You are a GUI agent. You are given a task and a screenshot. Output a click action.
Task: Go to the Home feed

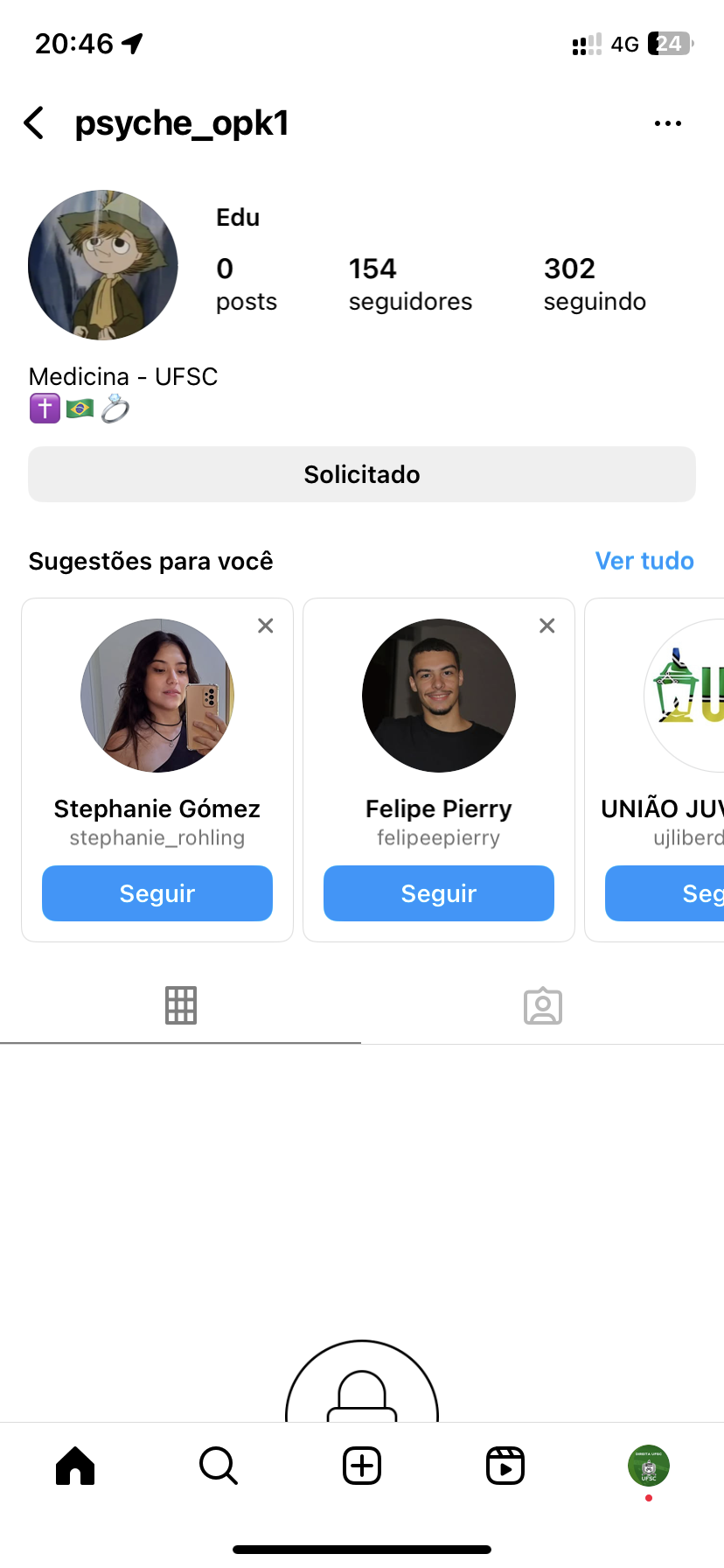click(75, 1466)
